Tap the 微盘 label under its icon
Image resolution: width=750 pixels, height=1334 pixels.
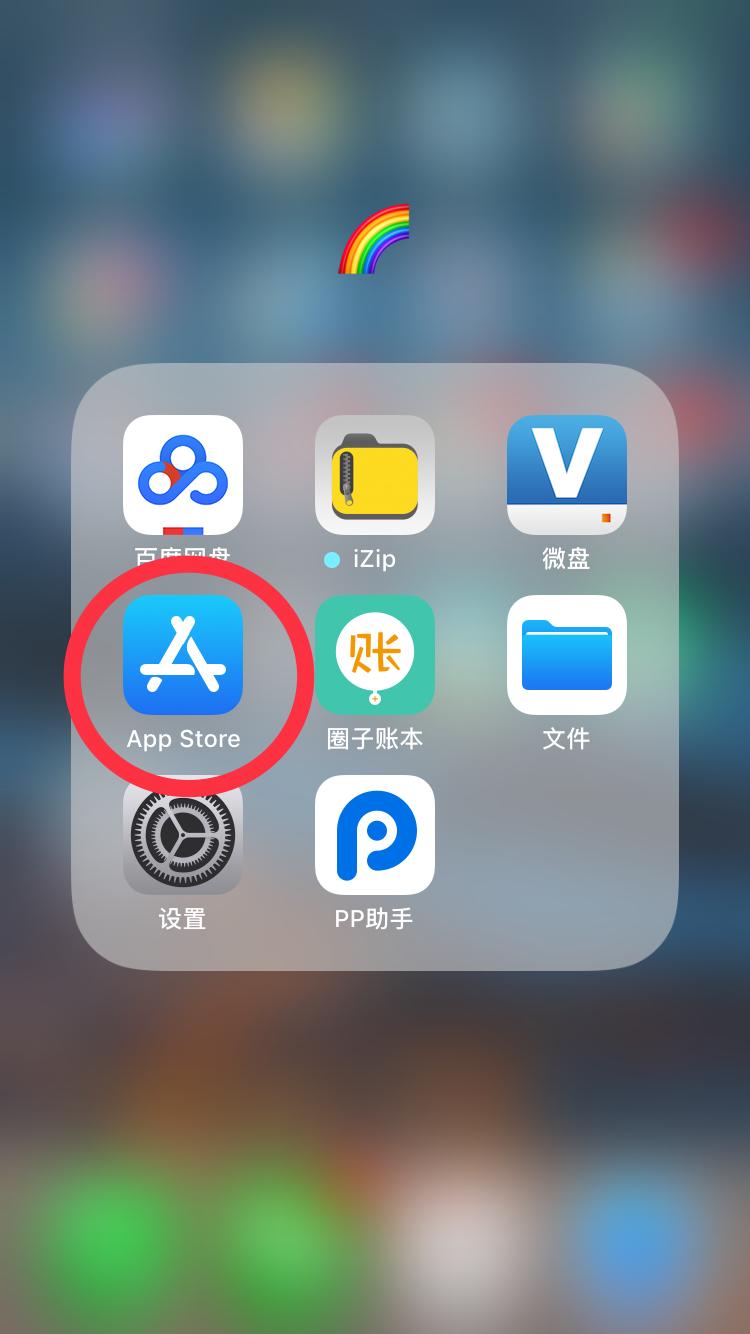pos(567,559)
